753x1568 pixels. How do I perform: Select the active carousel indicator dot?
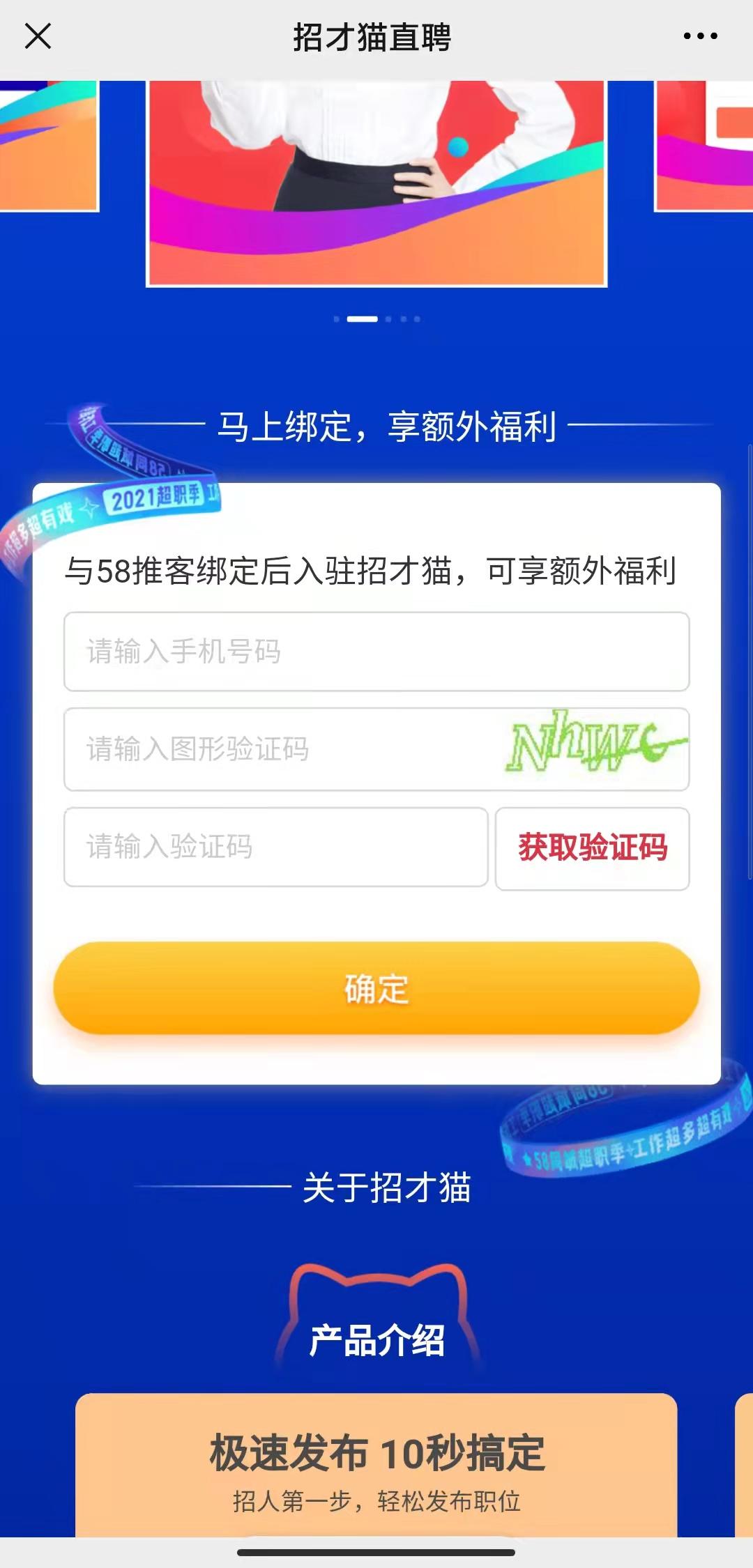click(362, 318)
